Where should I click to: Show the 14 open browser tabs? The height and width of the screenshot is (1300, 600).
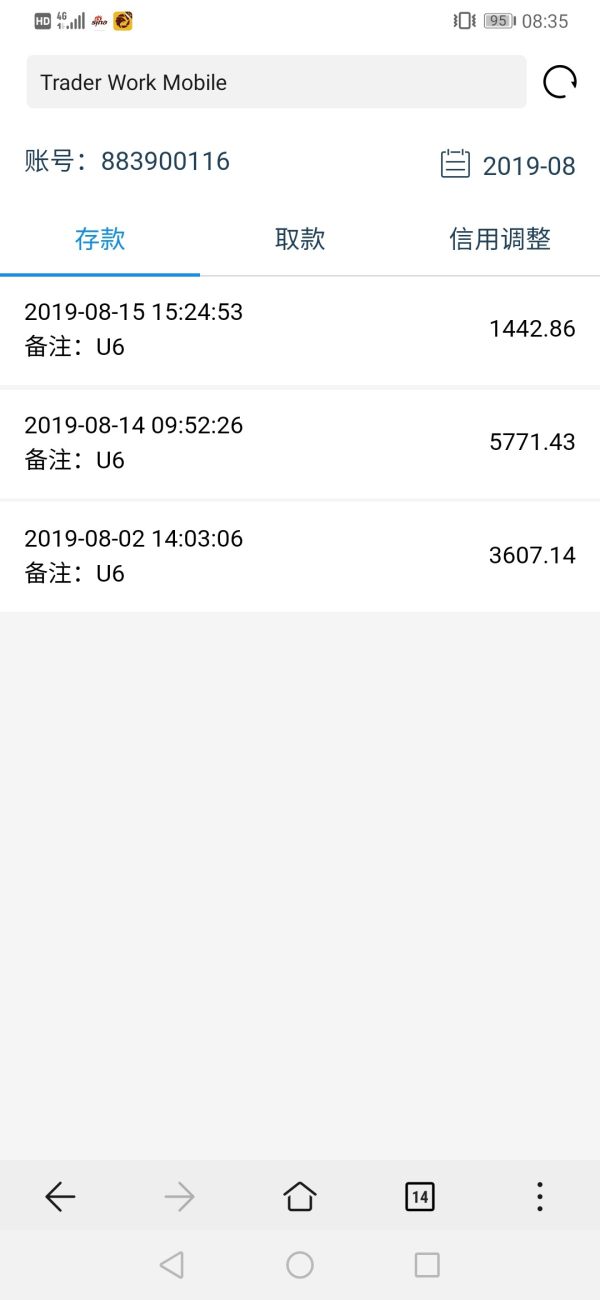[x=419, y=1196]
